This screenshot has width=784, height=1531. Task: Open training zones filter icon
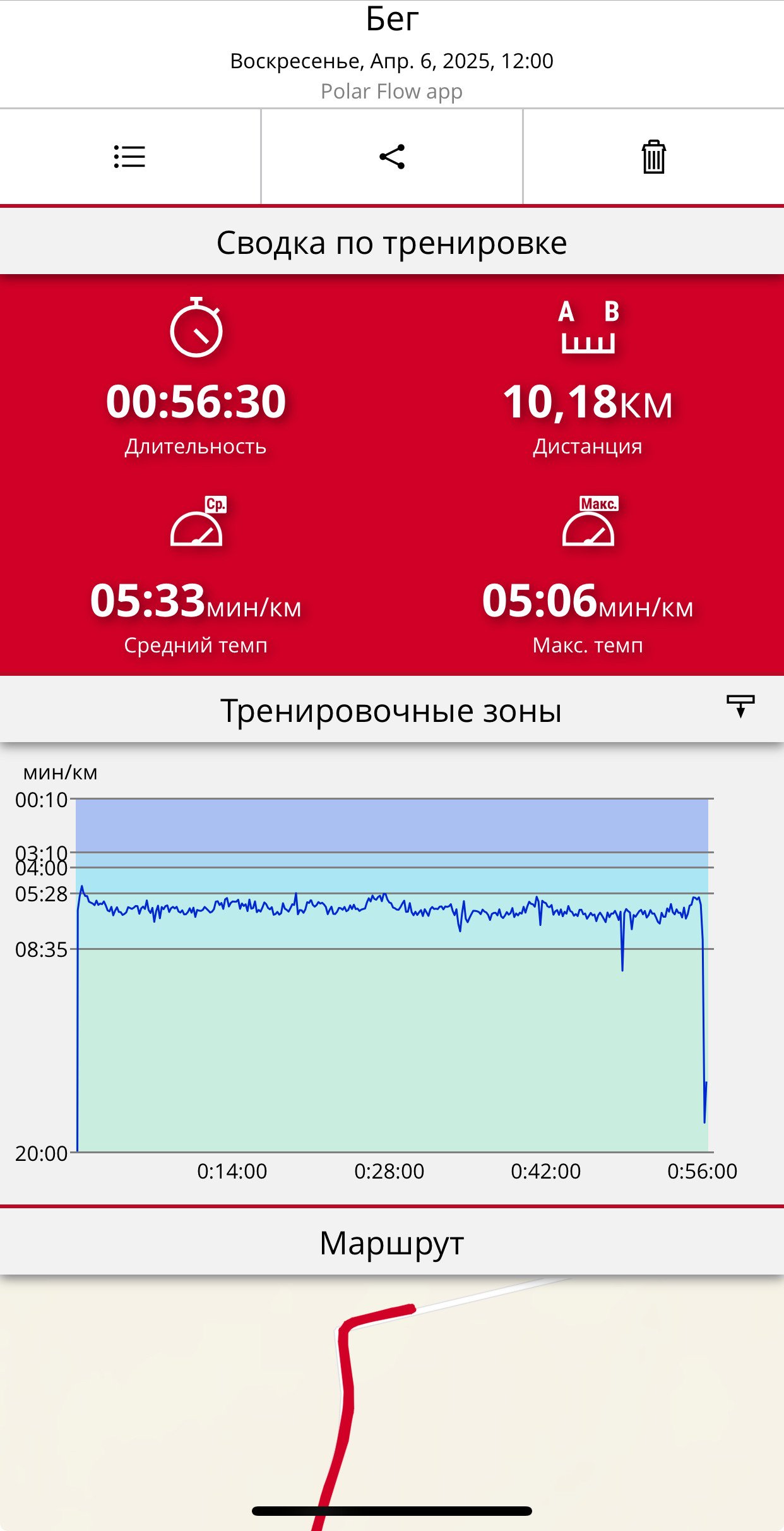[x=740, y=706]
